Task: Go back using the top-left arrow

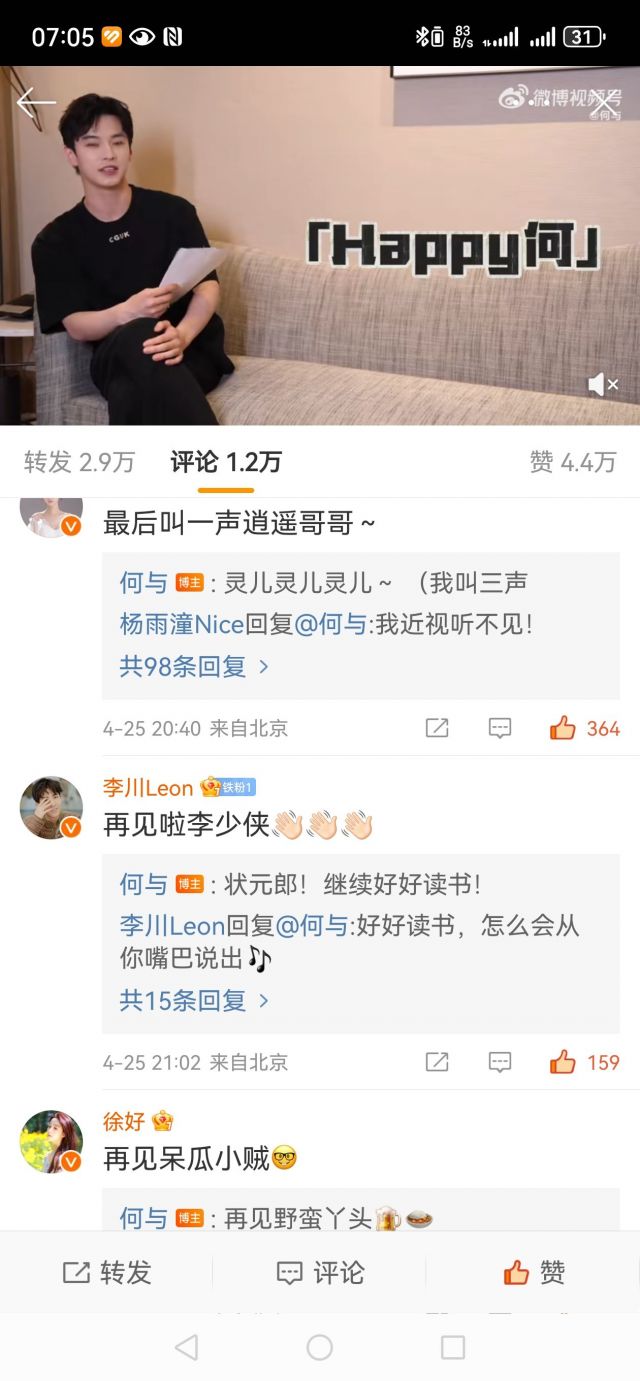Action: 35,102
